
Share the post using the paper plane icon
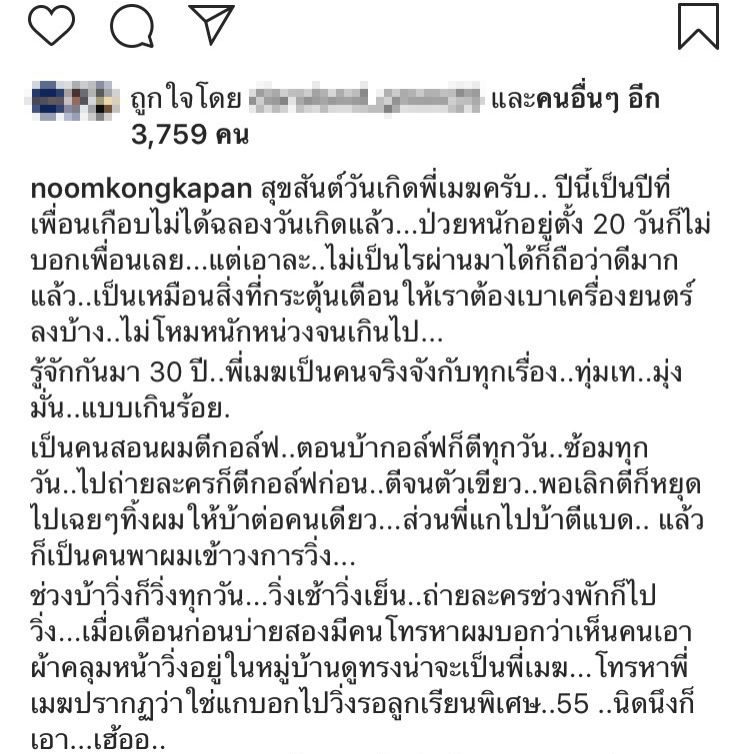(212, 25)
